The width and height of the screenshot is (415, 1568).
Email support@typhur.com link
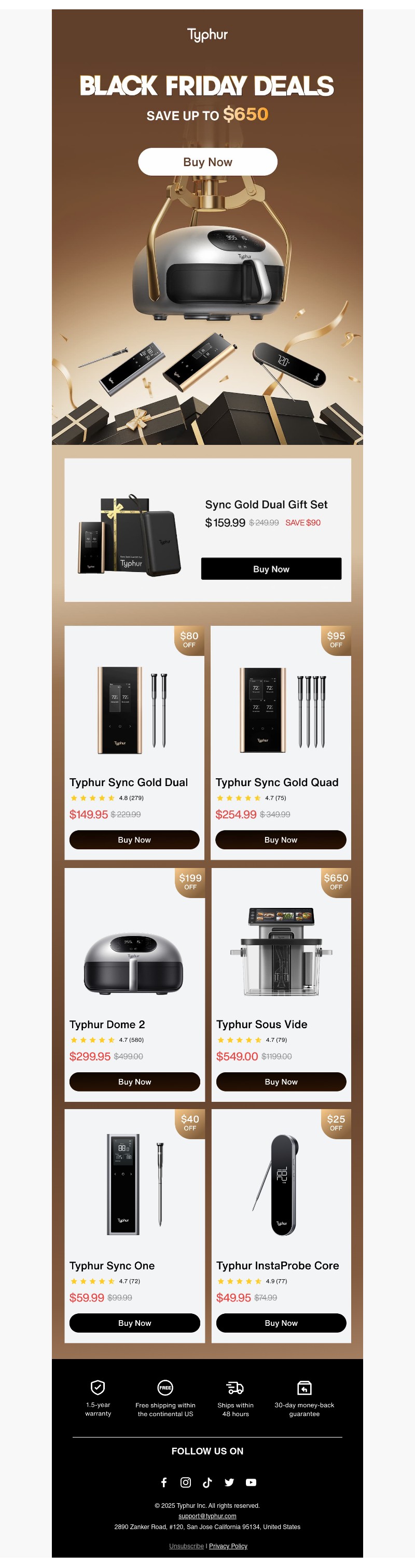pyautogui.click(x=207, y=1516)
